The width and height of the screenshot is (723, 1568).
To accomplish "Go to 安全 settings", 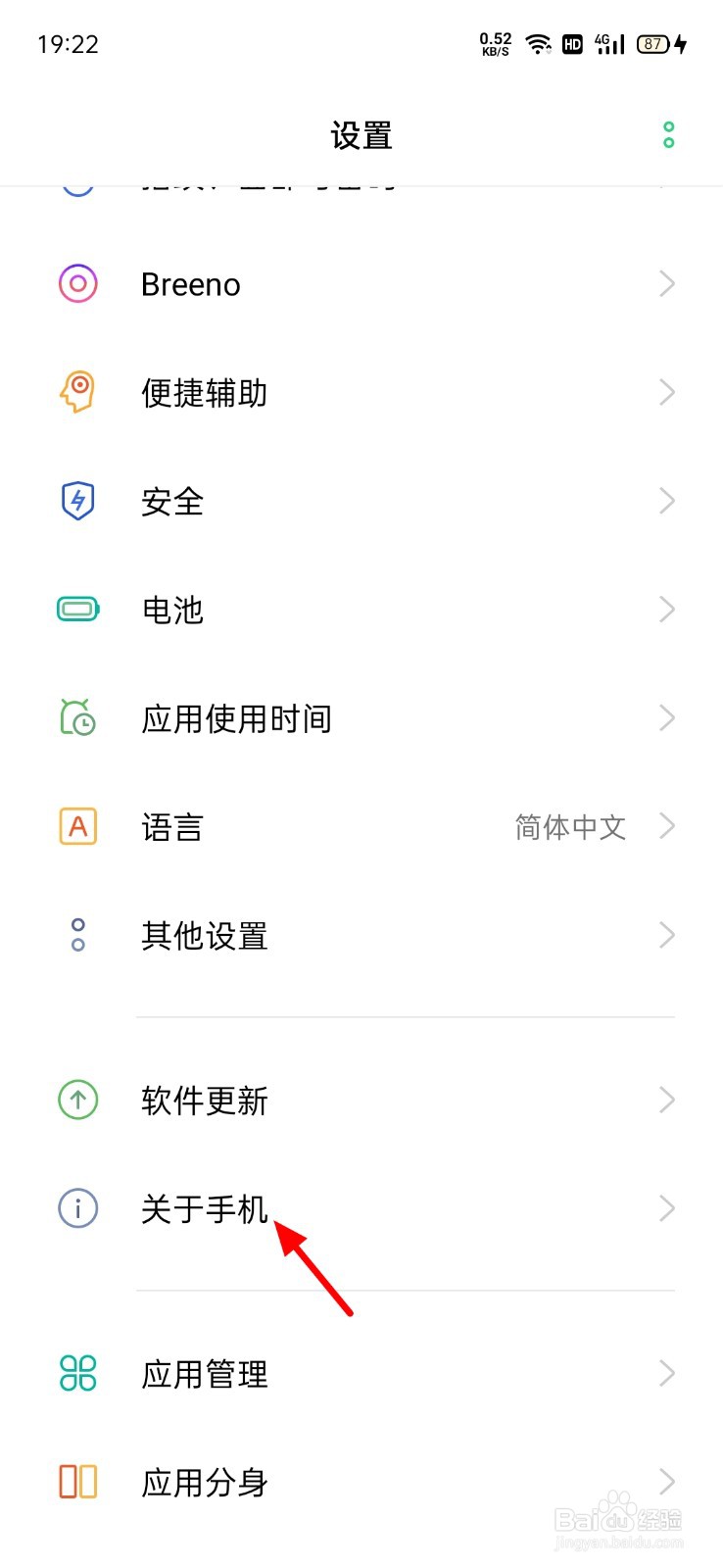I will [x=361, y=502].
